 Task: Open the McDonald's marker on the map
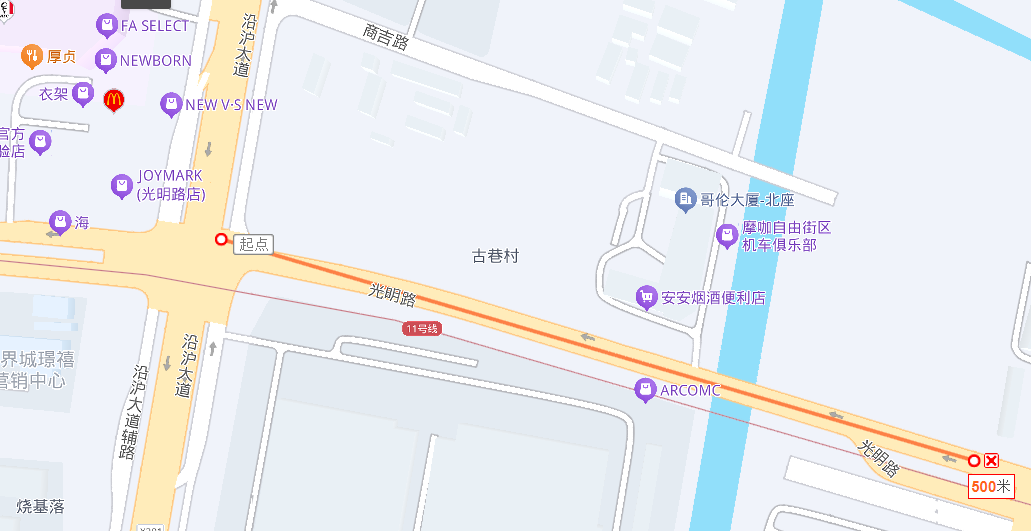(114, 99)
